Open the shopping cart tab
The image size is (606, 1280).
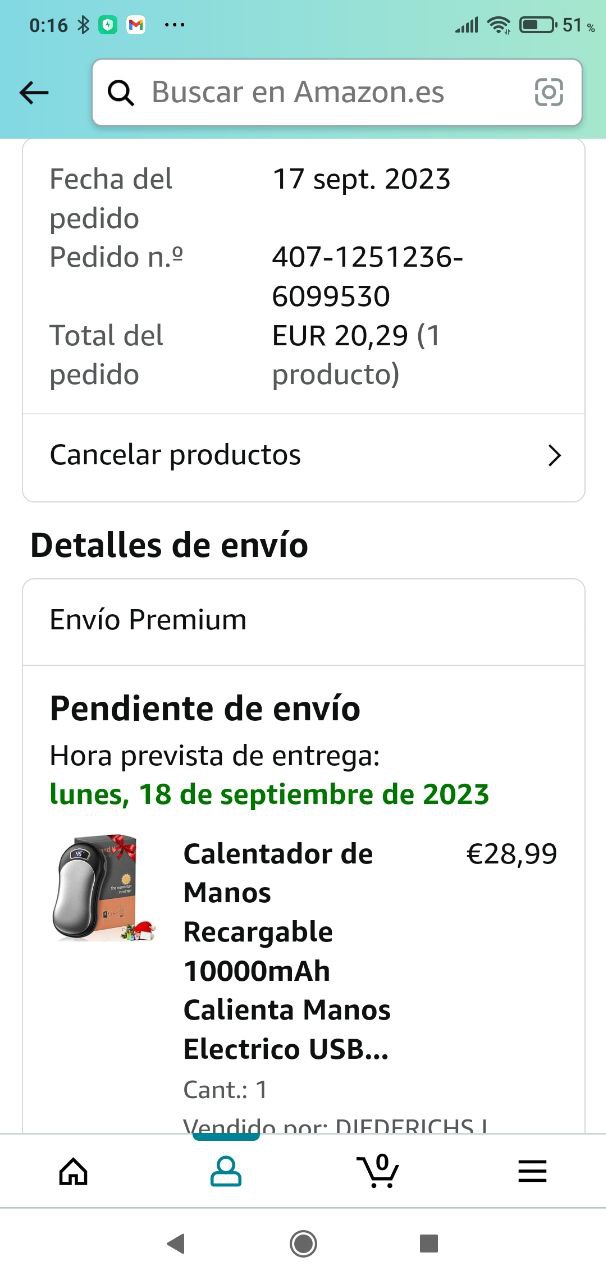(378, 1171)
